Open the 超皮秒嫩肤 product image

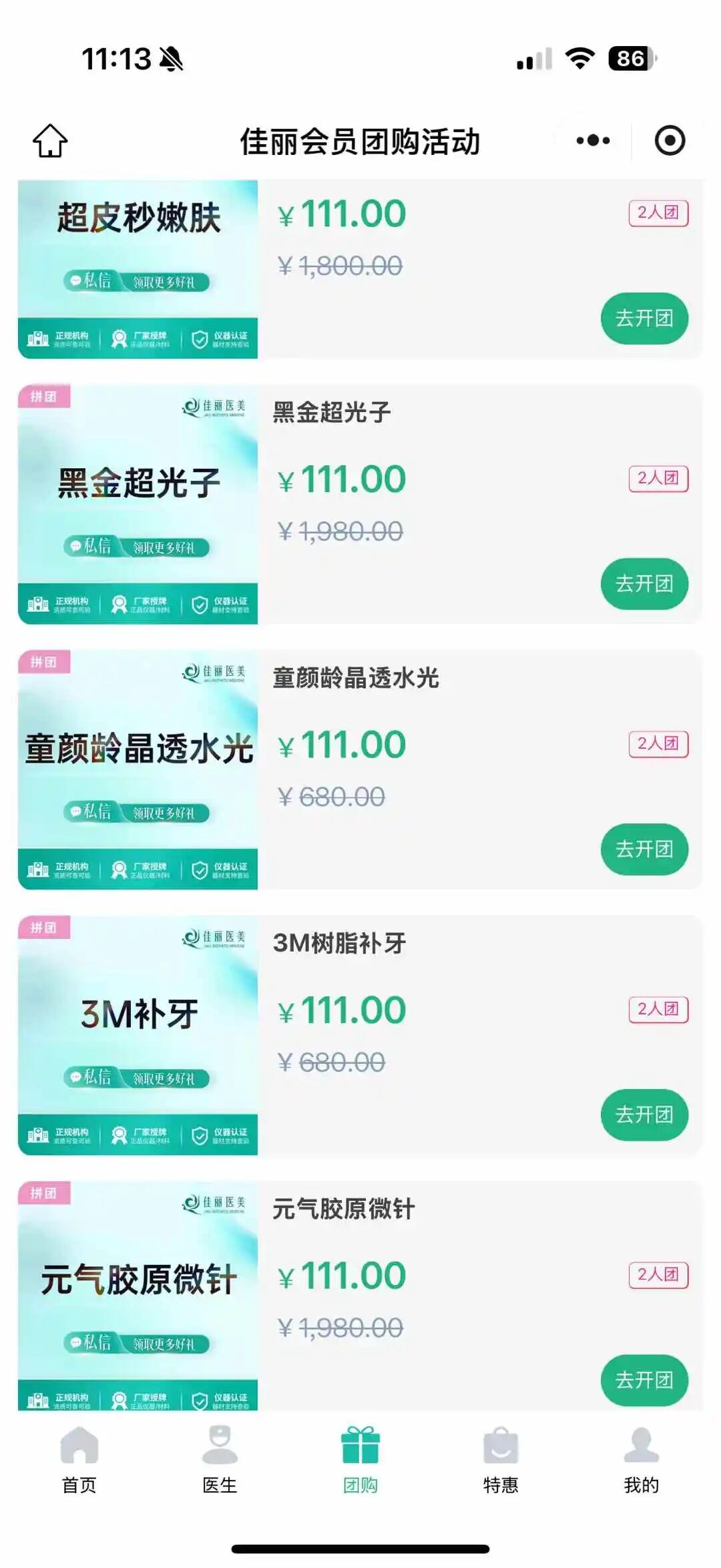tap(138, 269)
